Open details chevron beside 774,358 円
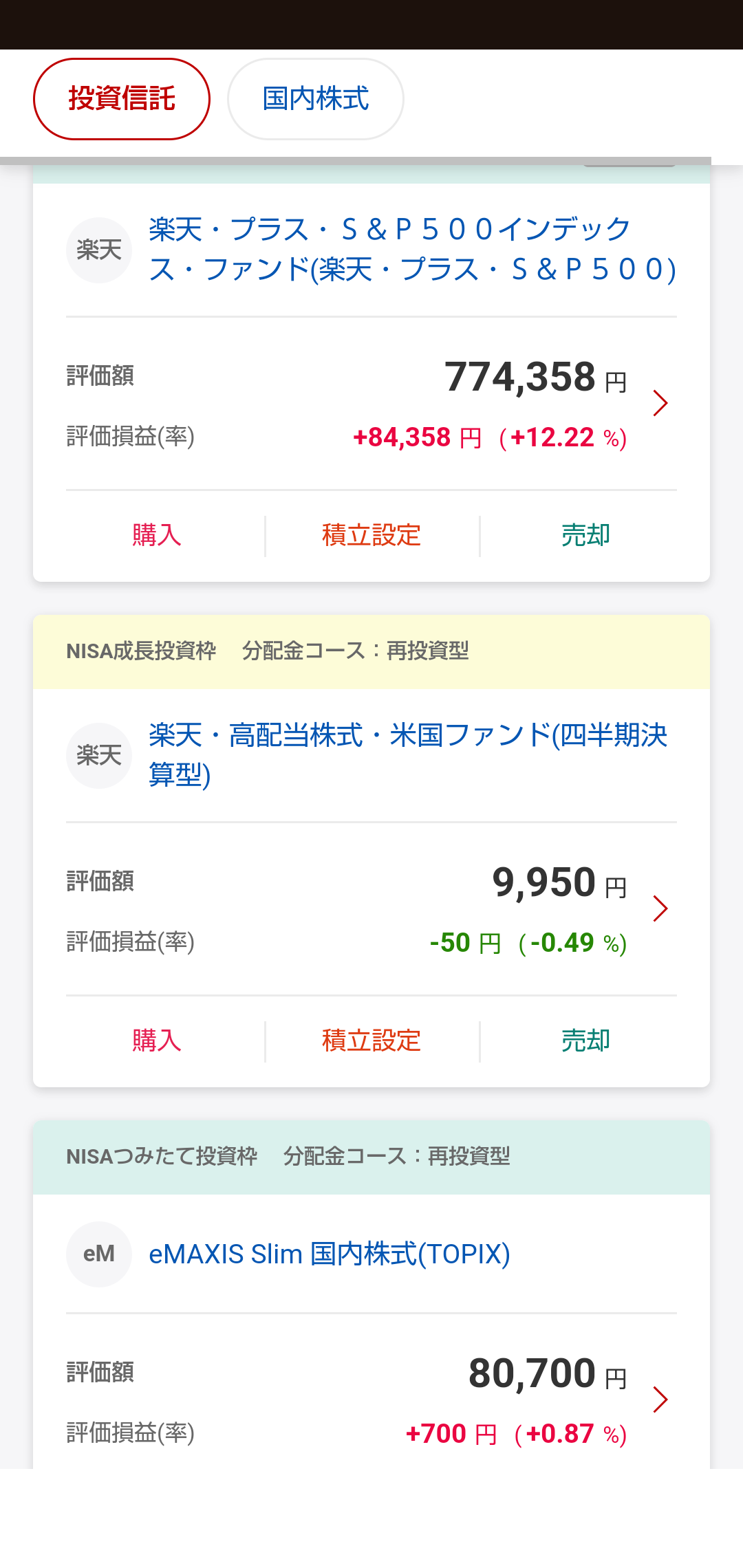 coord(660,404)
